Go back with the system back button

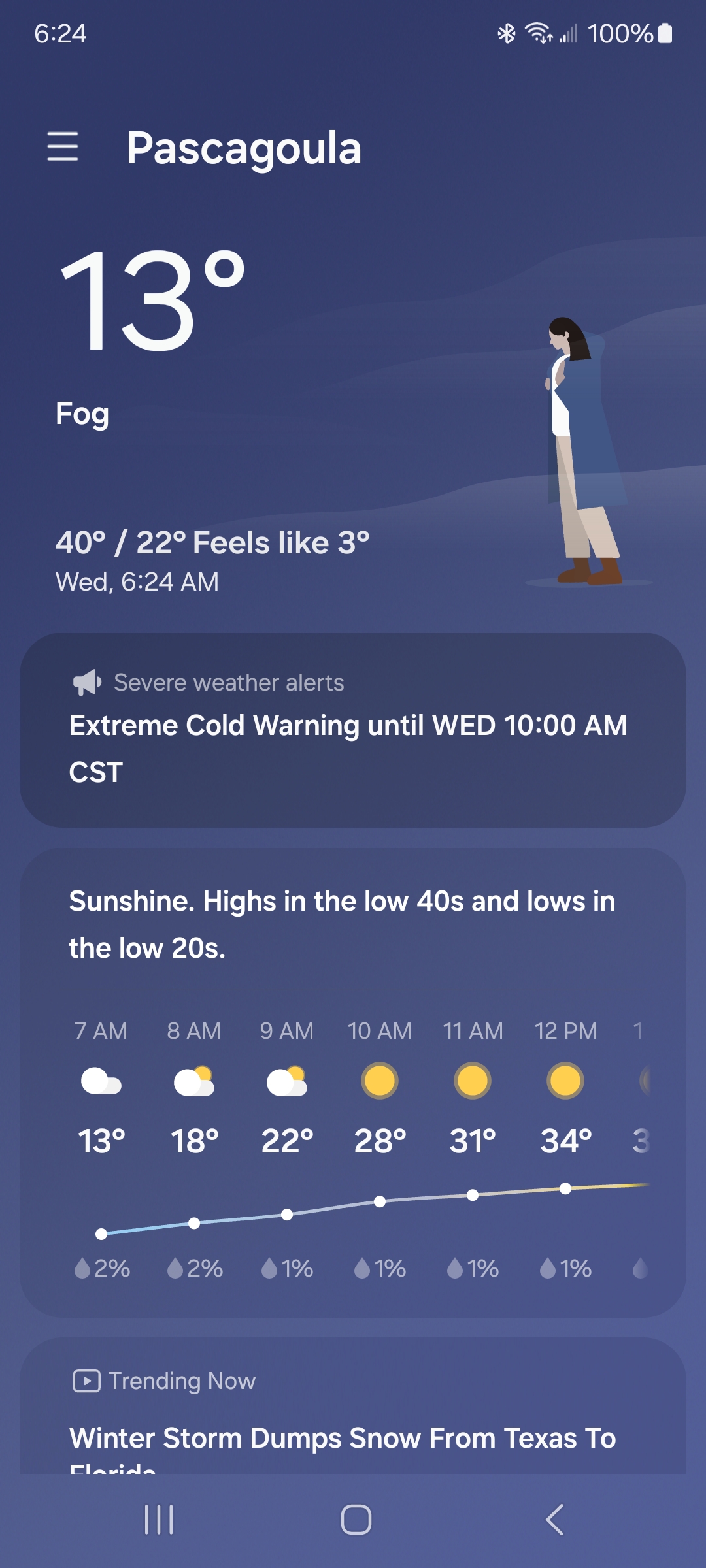(554, 1520)
